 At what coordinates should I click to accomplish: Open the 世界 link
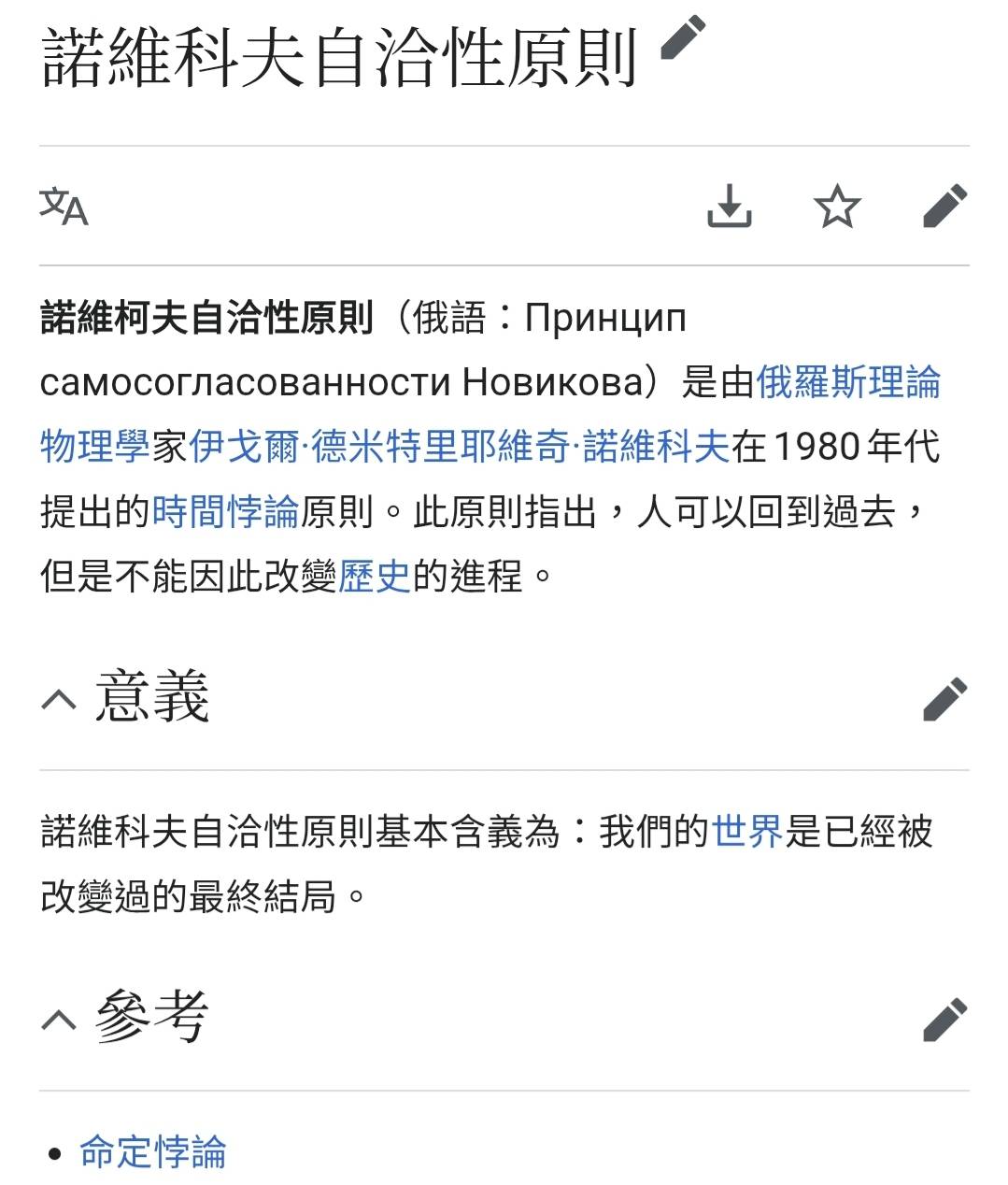pos(746,831)
